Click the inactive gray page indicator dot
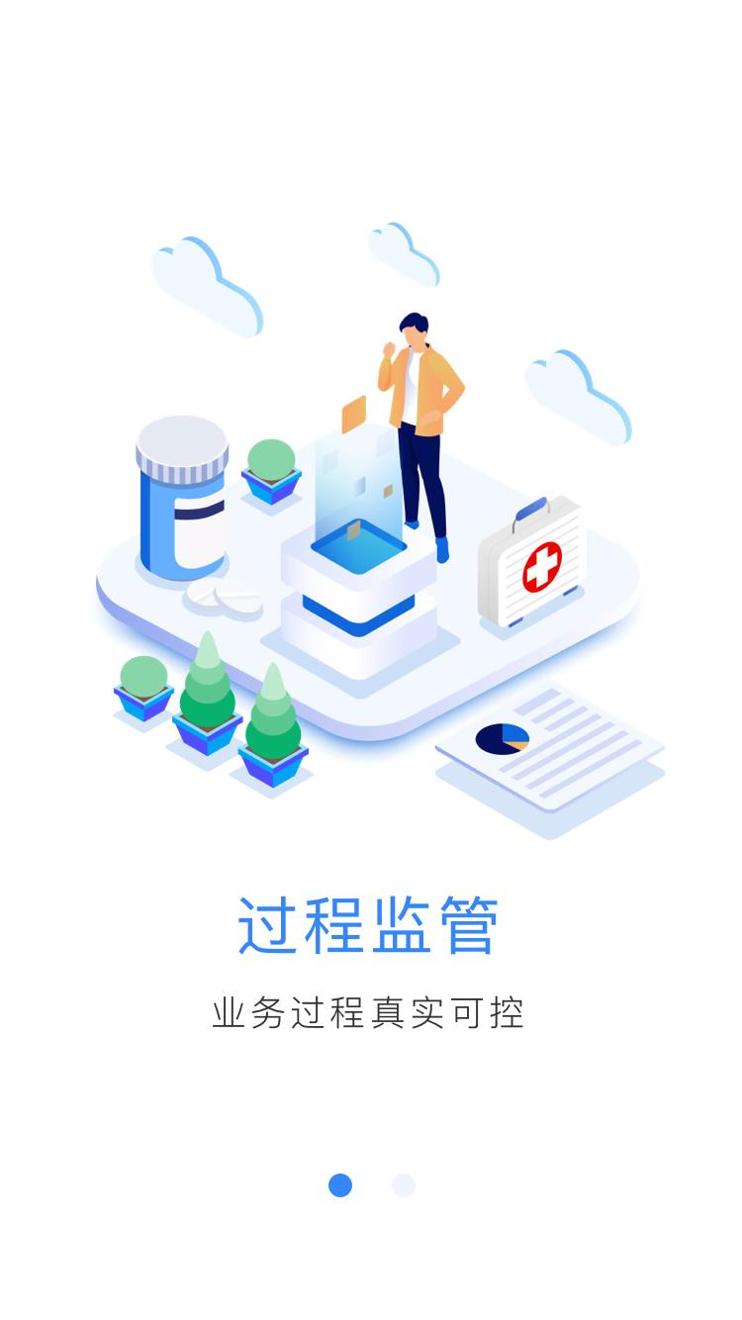Image resolution: width=742 pixels, height=1320 pixels. pos(403,1186)
